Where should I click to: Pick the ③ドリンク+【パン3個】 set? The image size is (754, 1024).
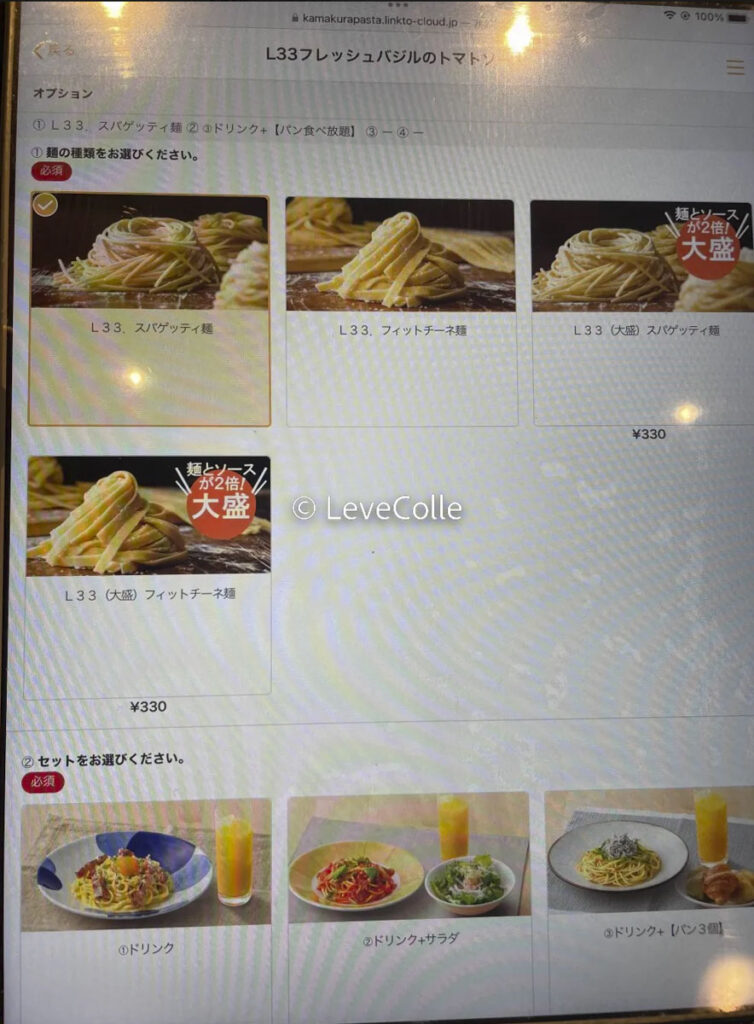650,880
